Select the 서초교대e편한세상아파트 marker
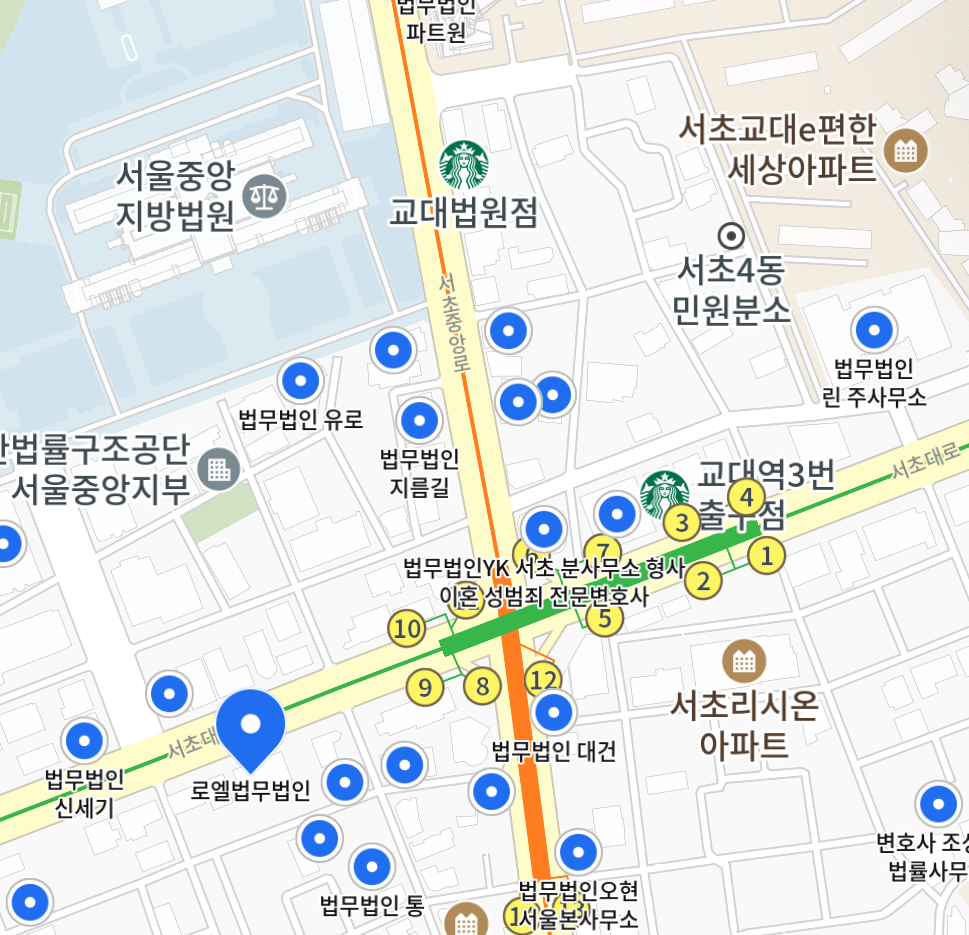The image size is (969, 935). click(907, 151)
